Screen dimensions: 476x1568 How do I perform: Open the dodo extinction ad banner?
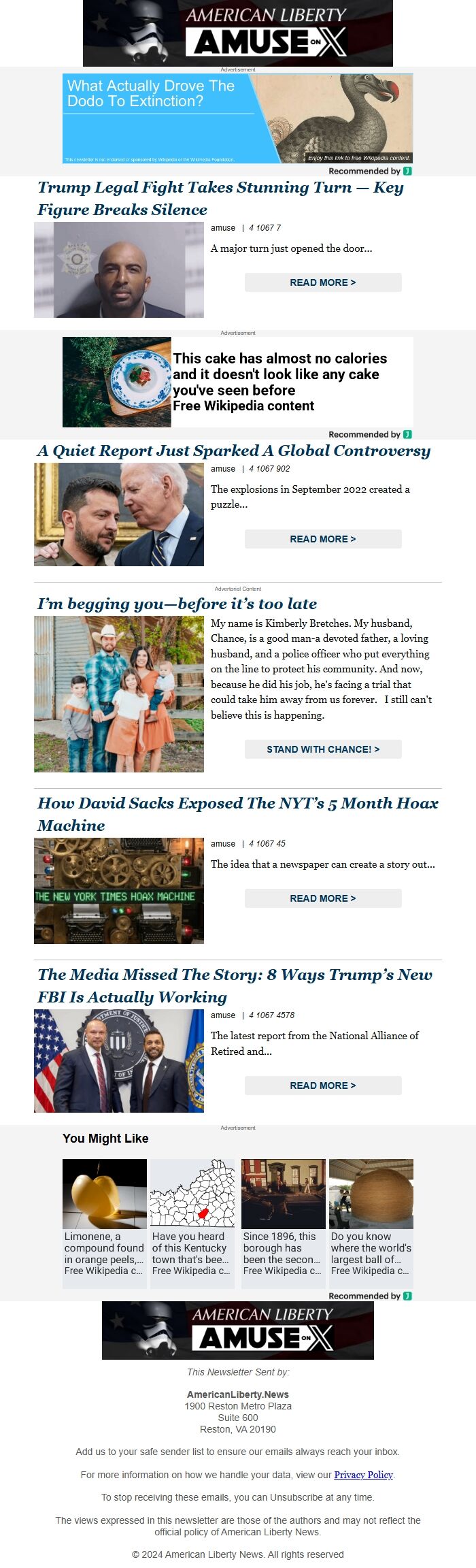tap(237, 118)
